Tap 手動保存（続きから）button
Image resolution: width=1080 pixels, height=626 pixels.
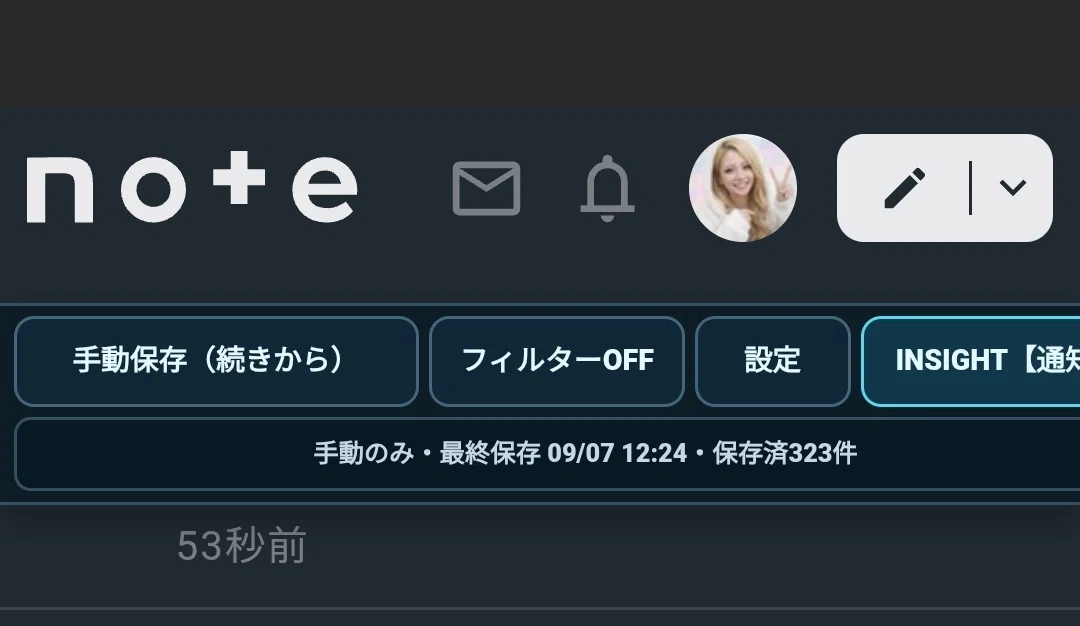216,361
